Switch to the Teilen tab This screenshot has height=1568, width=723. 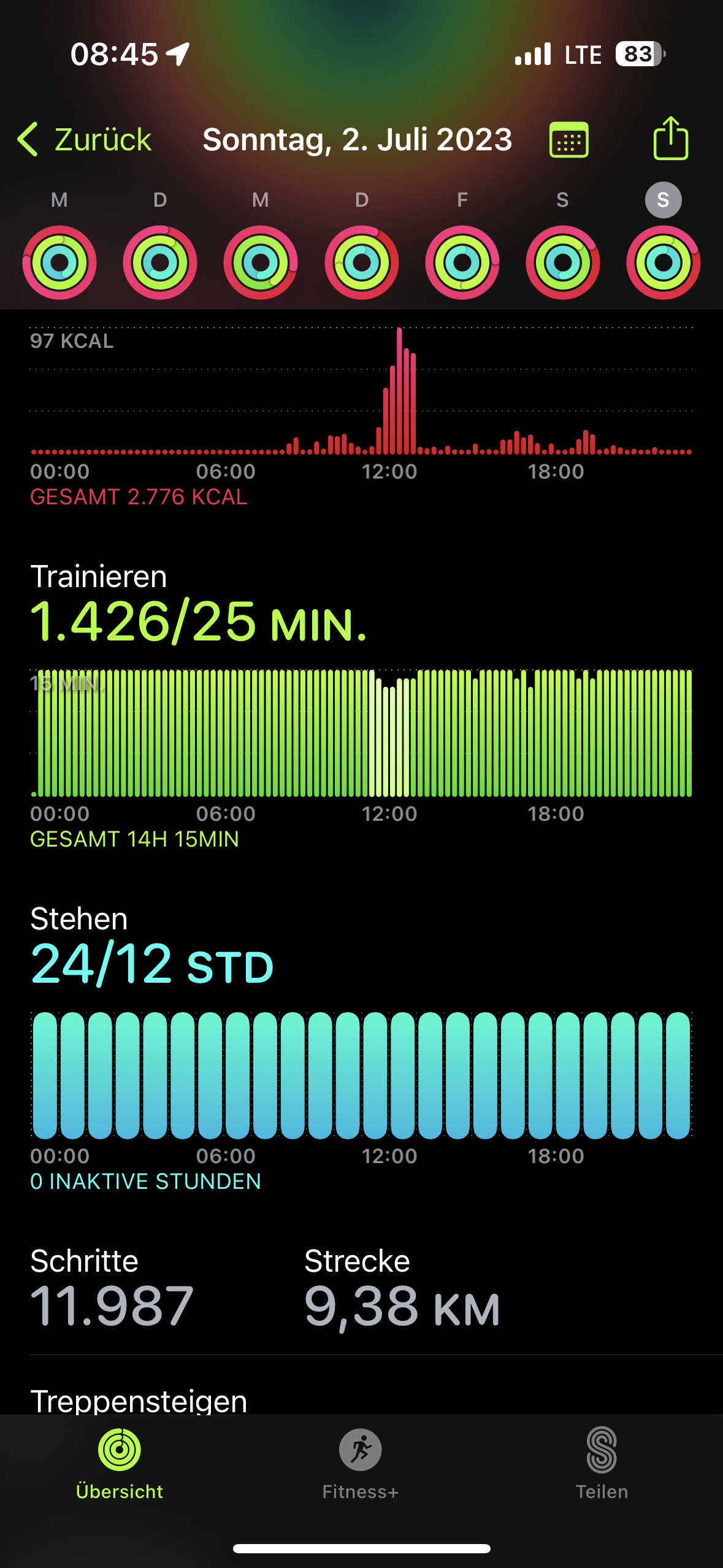pos(602,1464)
